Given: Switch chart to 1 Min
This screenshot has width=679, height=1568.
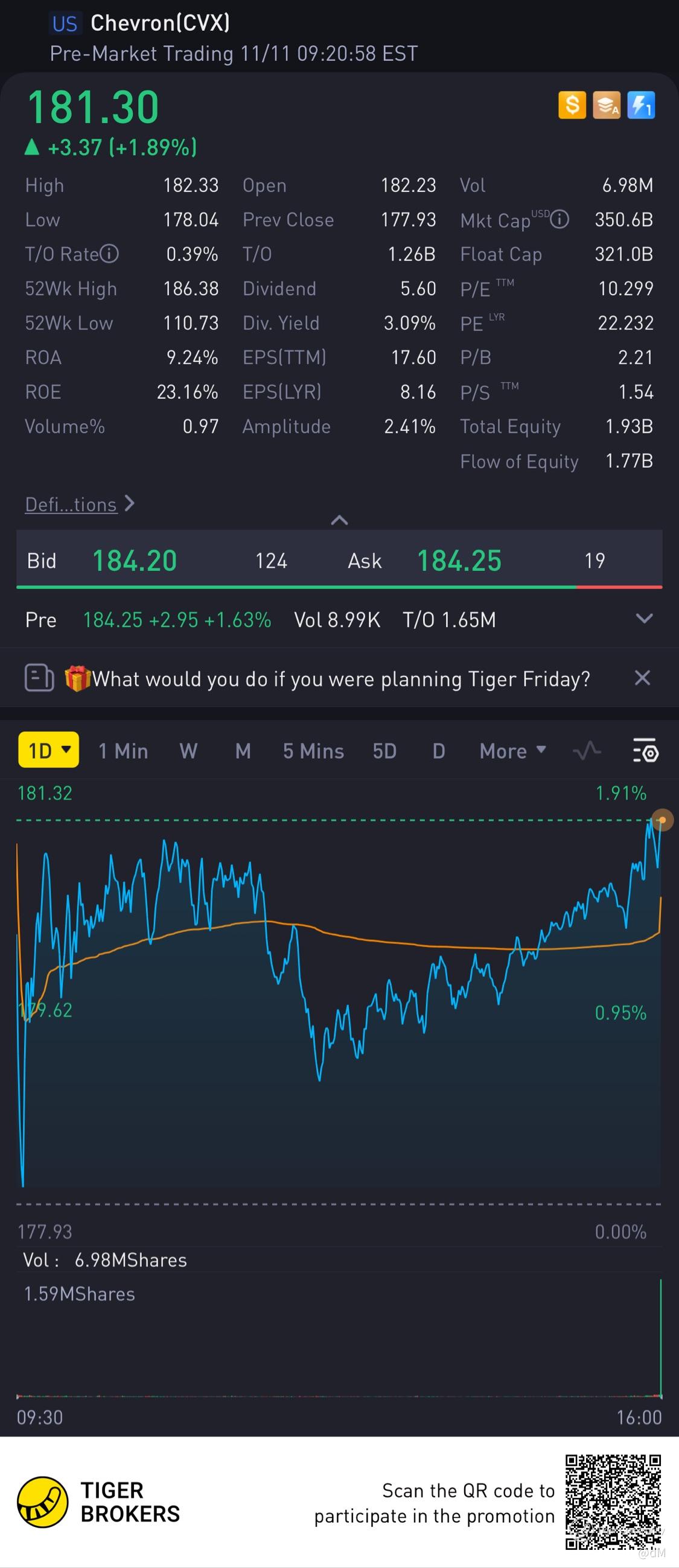Looking at the screenshot, I should [x=123, y=751].
